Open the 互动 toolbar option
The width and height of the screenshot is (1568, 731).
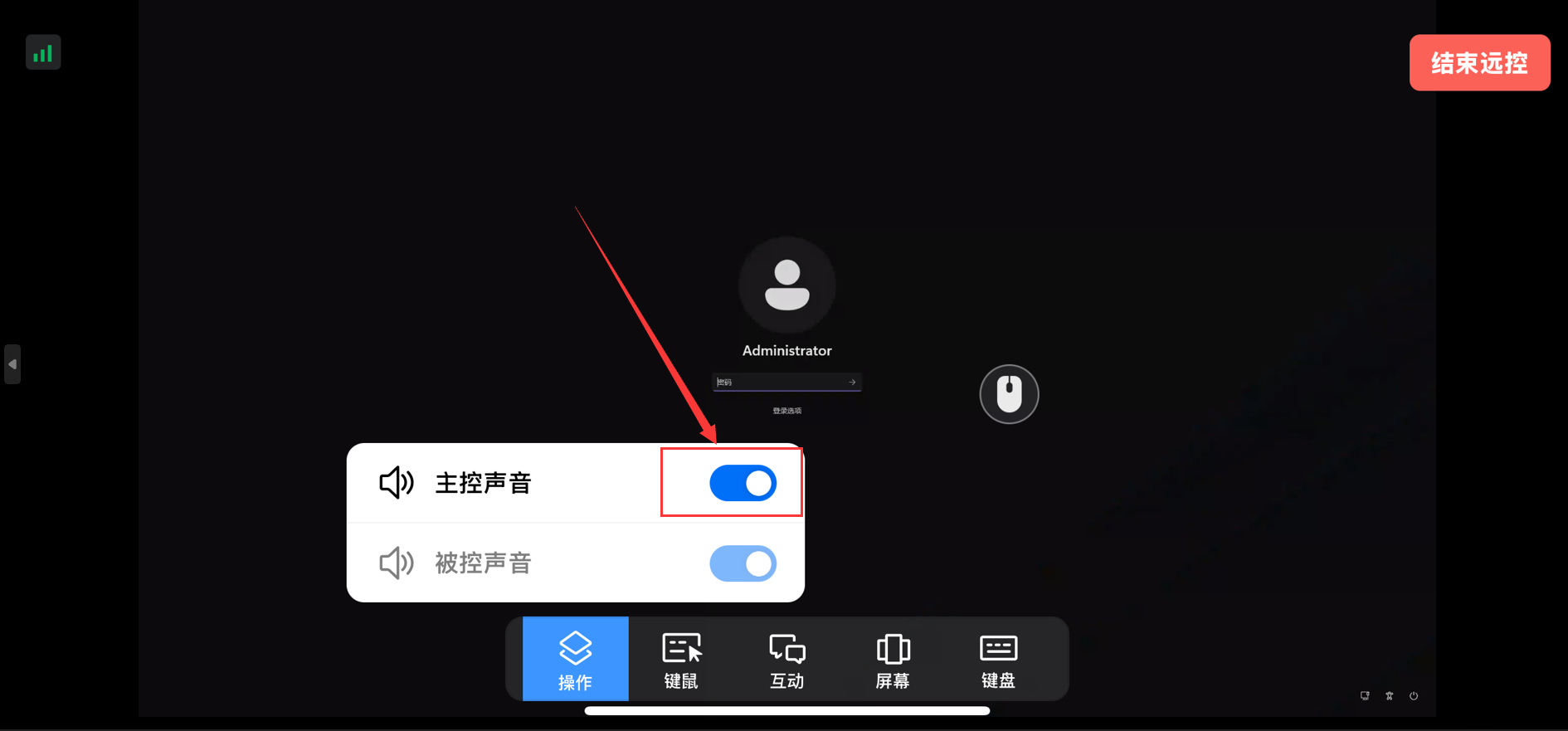(786, 660)
